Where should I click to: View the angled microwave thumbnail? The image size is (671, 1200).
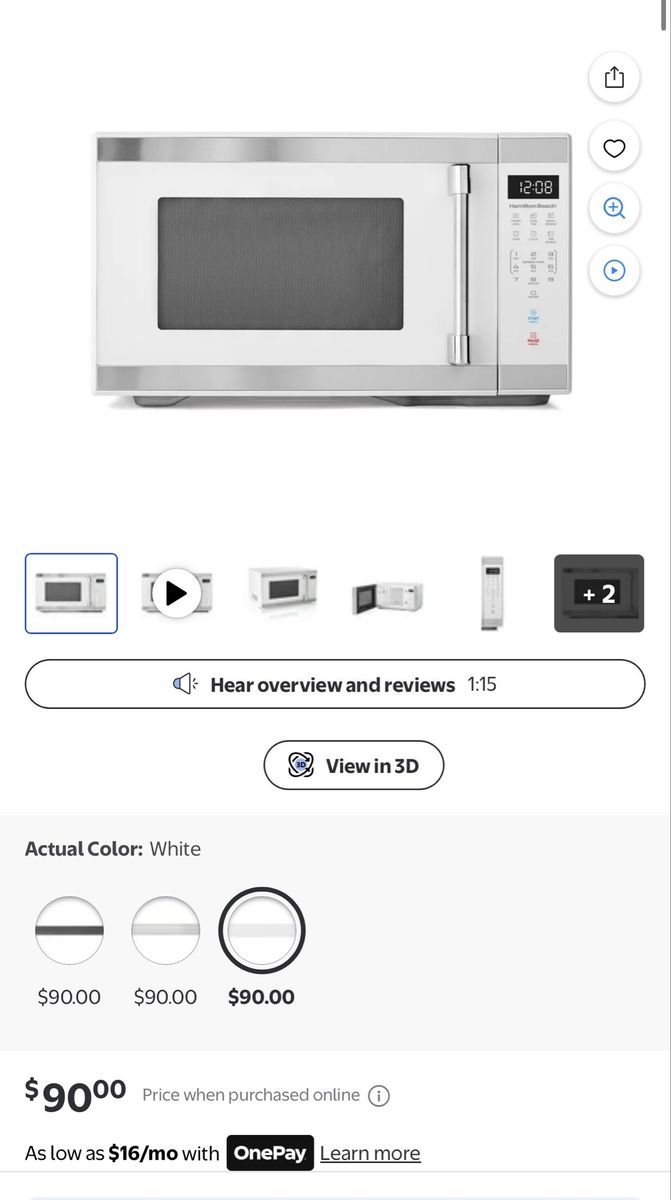point(282,593)
